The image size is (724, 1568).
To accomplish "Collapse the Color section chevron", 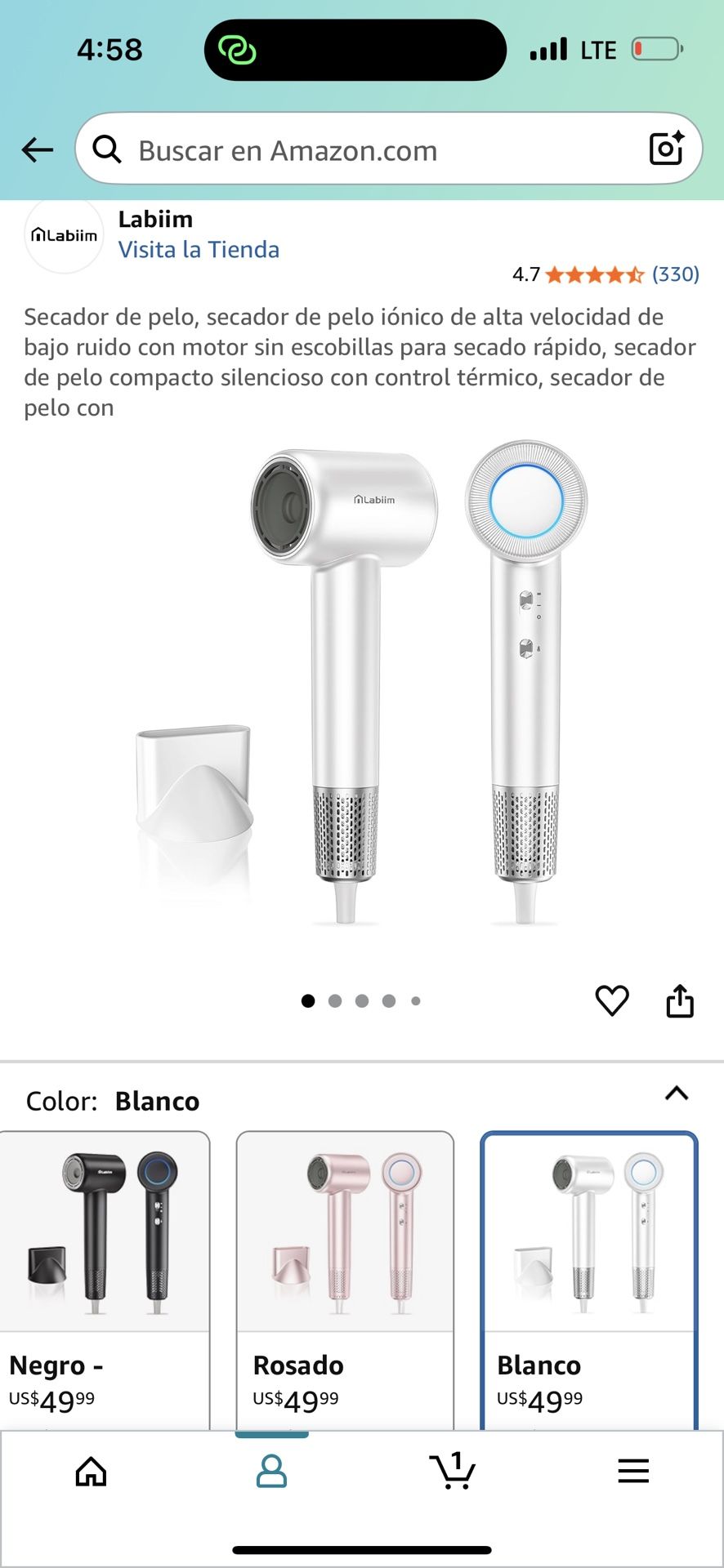I will click(677, 1094).
